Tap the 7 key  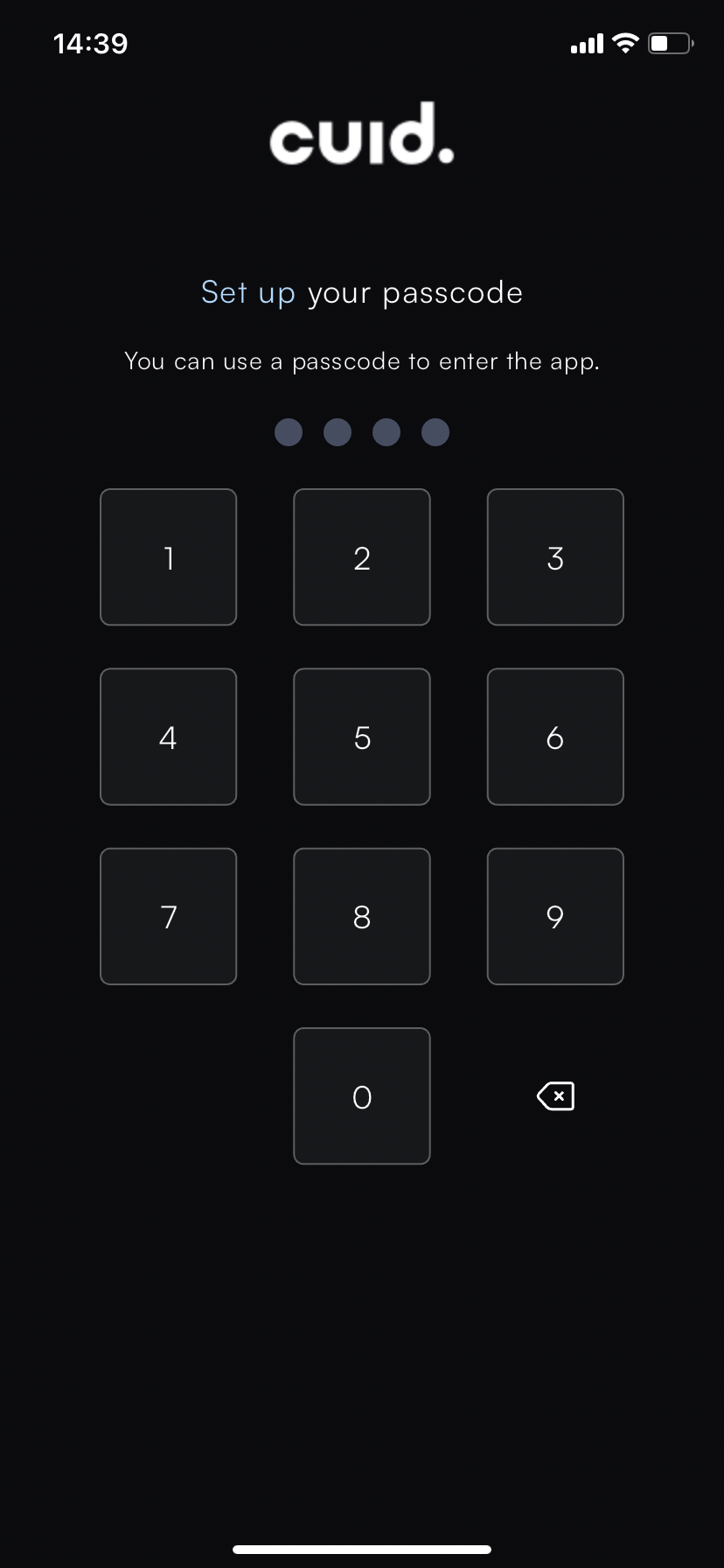tap(169, 916)
